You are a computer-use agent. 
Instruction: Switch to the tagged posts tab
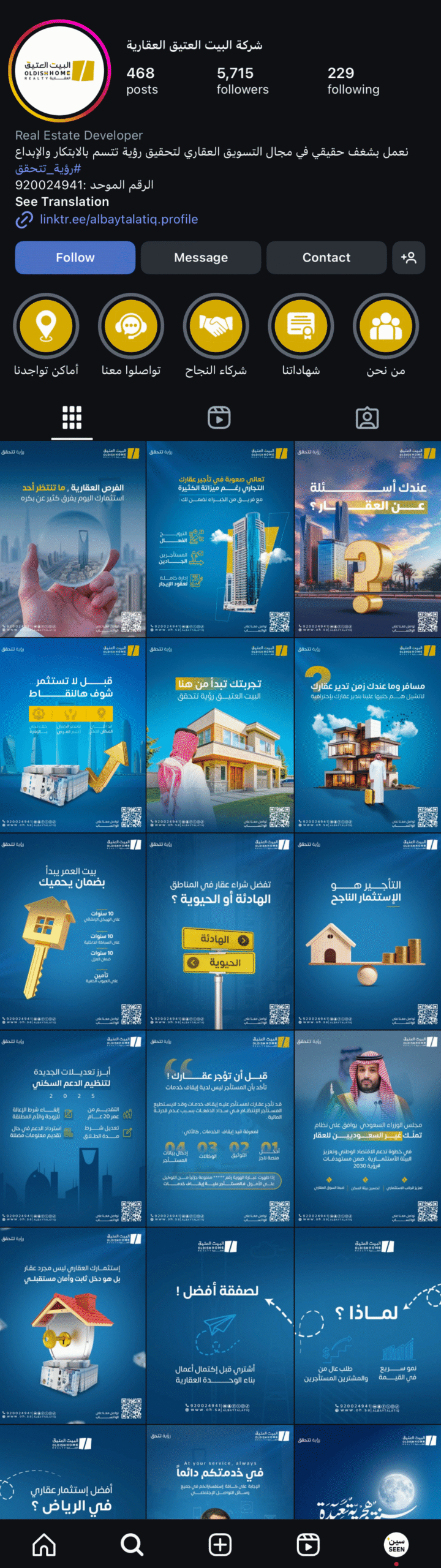click(x=367, y=417)
